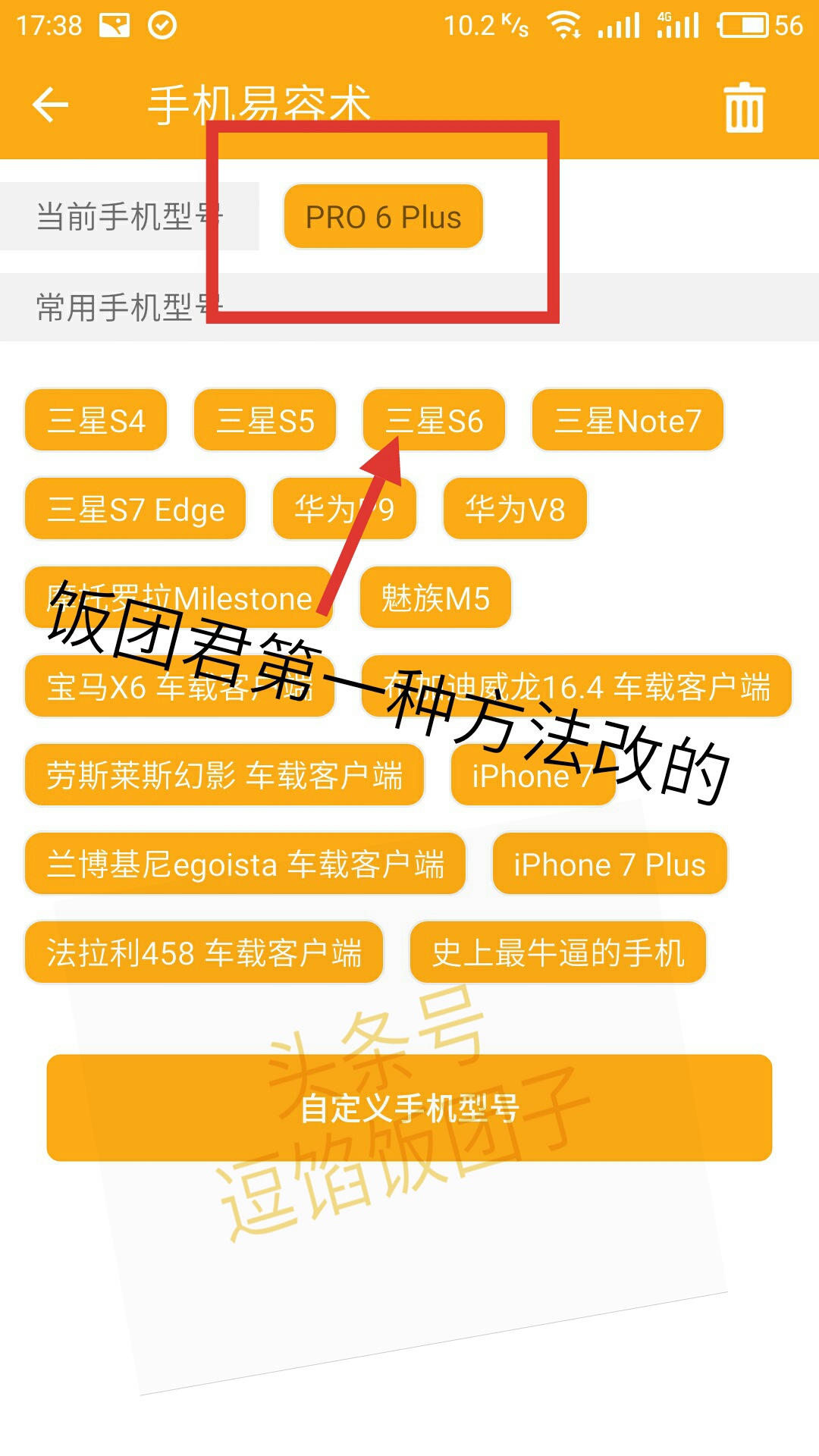Select the 华为V8 model option

pyautogui.click(x=513, y=510)
